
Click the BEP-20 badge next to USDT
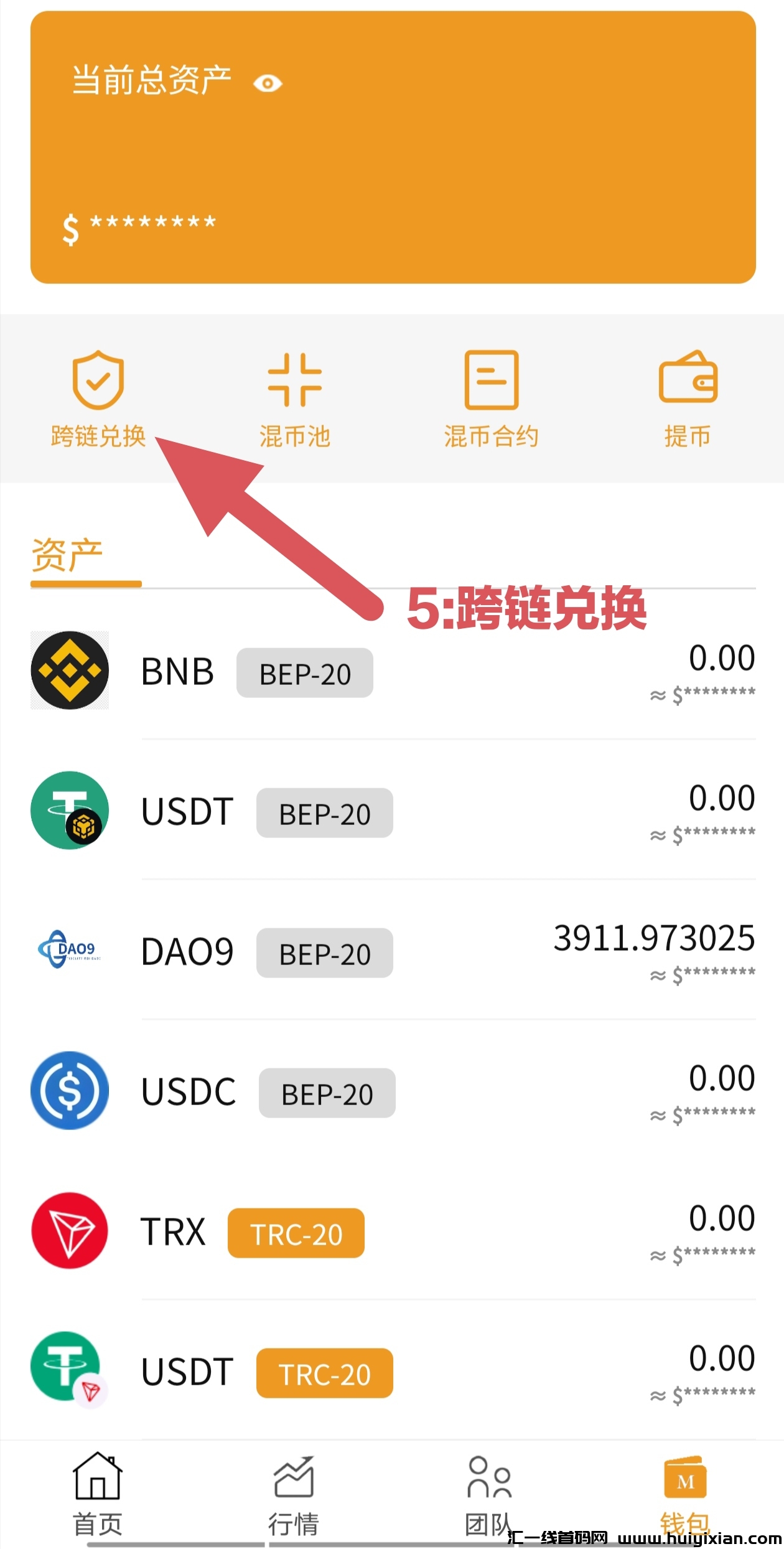[x=323, y=812]
